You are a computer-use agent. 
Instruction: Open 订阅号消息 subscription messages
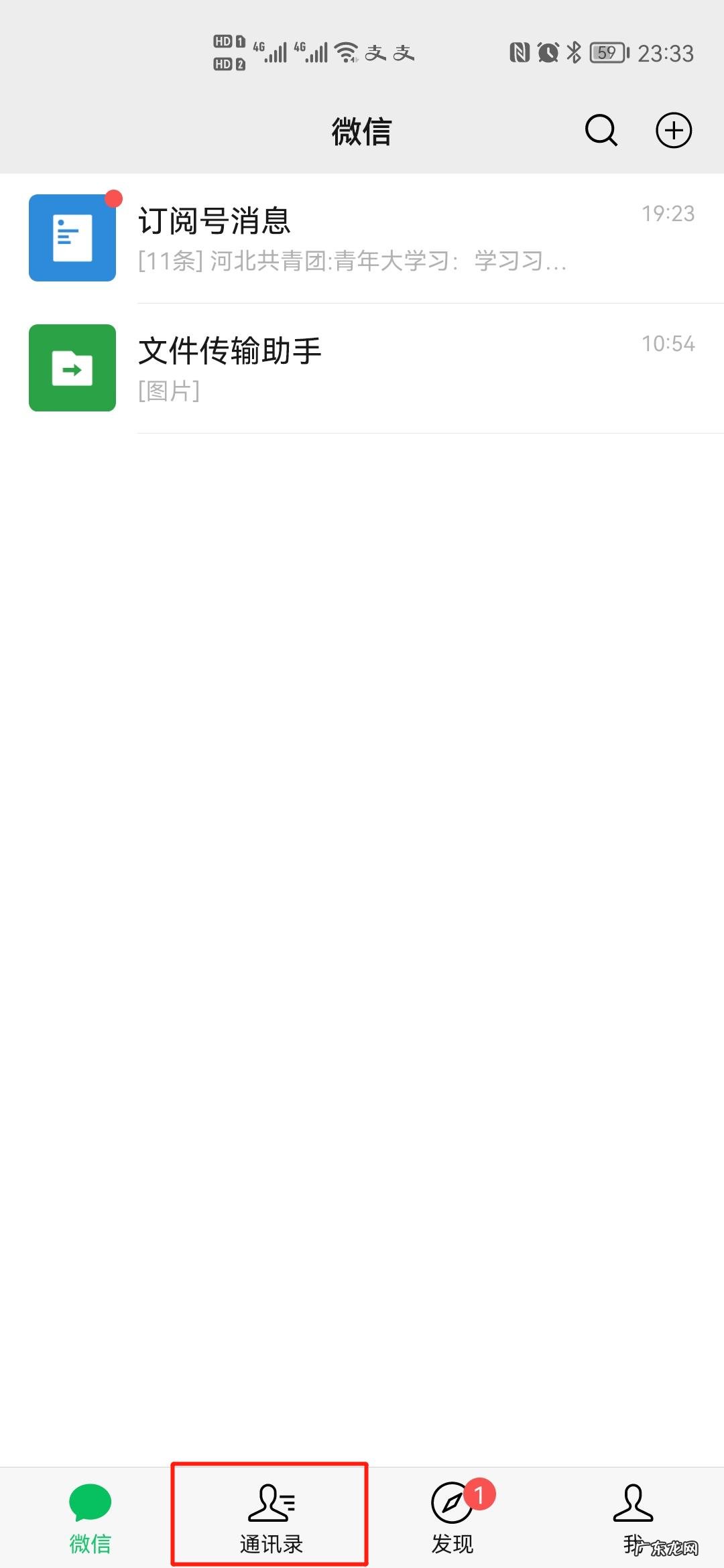[362, 239]
